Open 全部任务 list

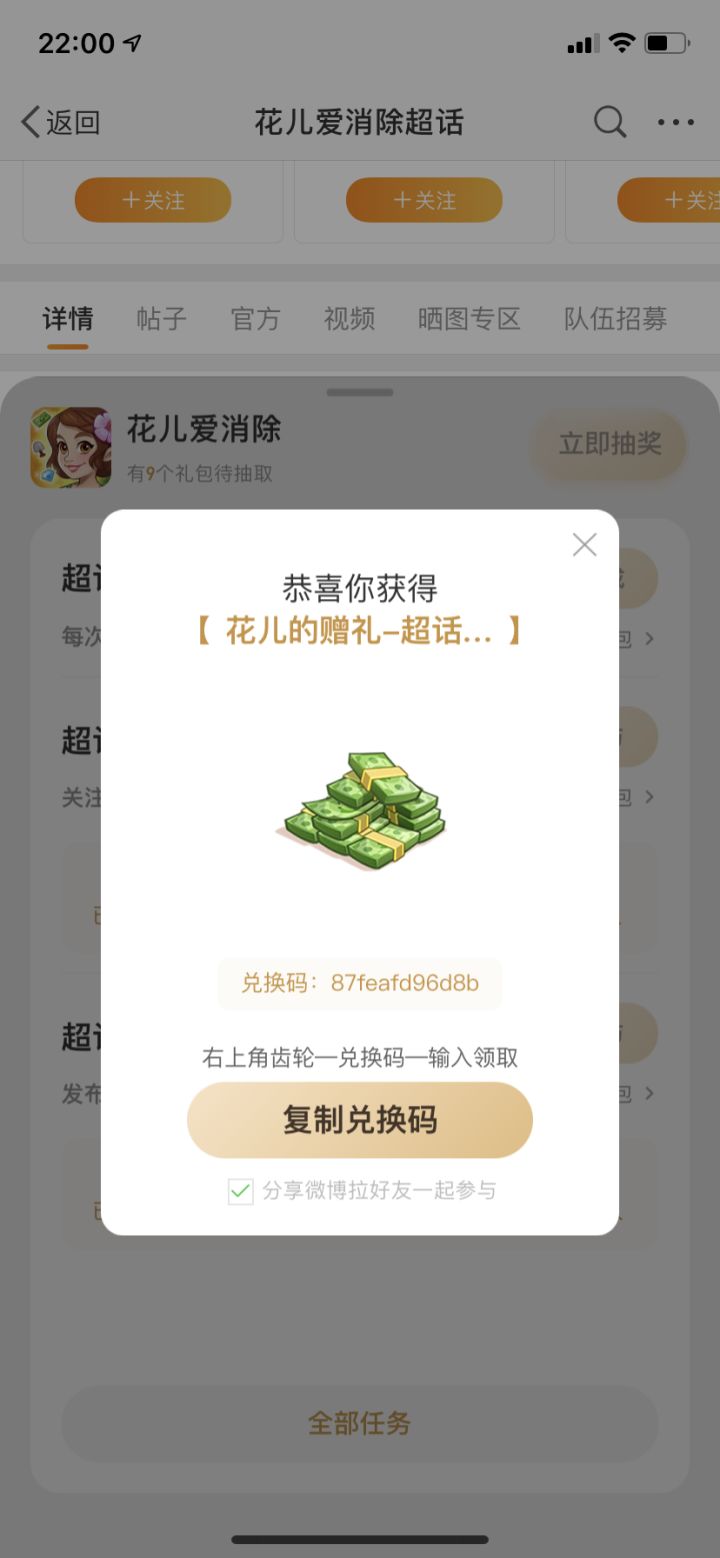[360, 1423]
